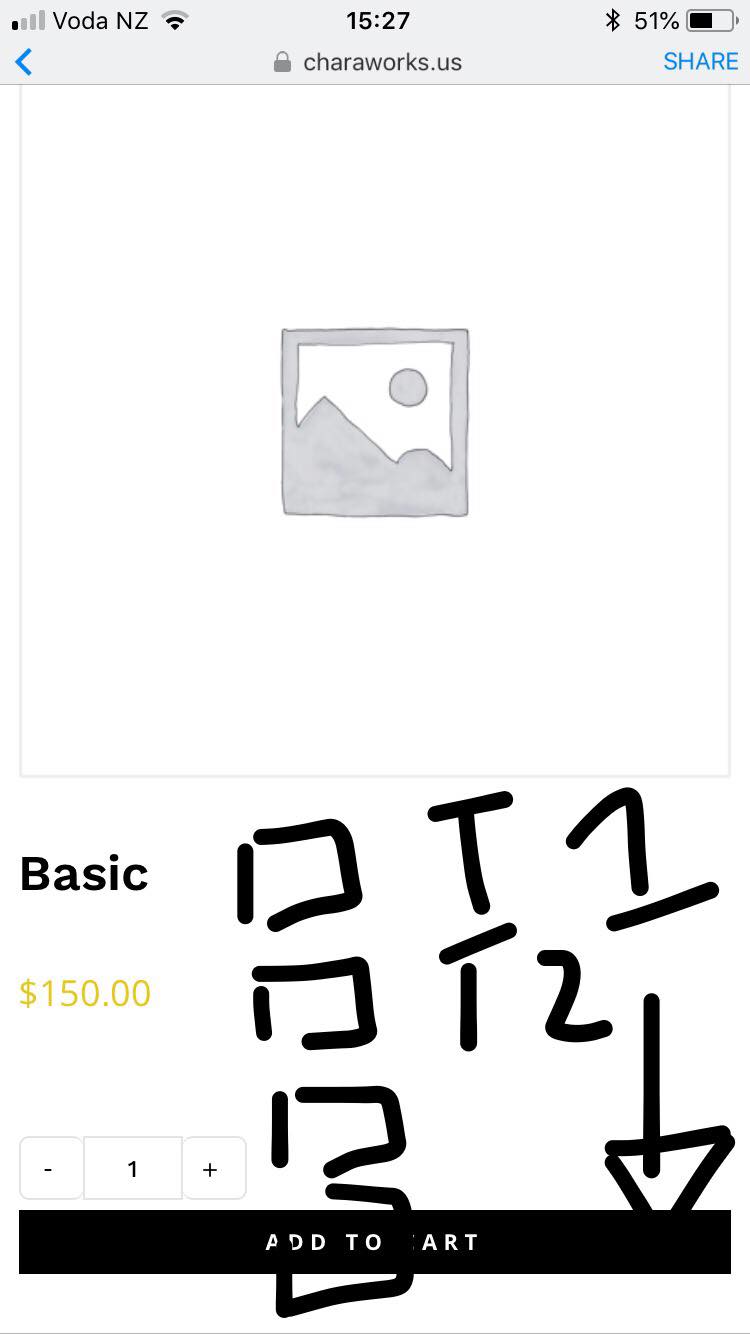This screenshot has height=1334, width=750.
Task: Decrease quantity with the minus button
Action: 50,1168
